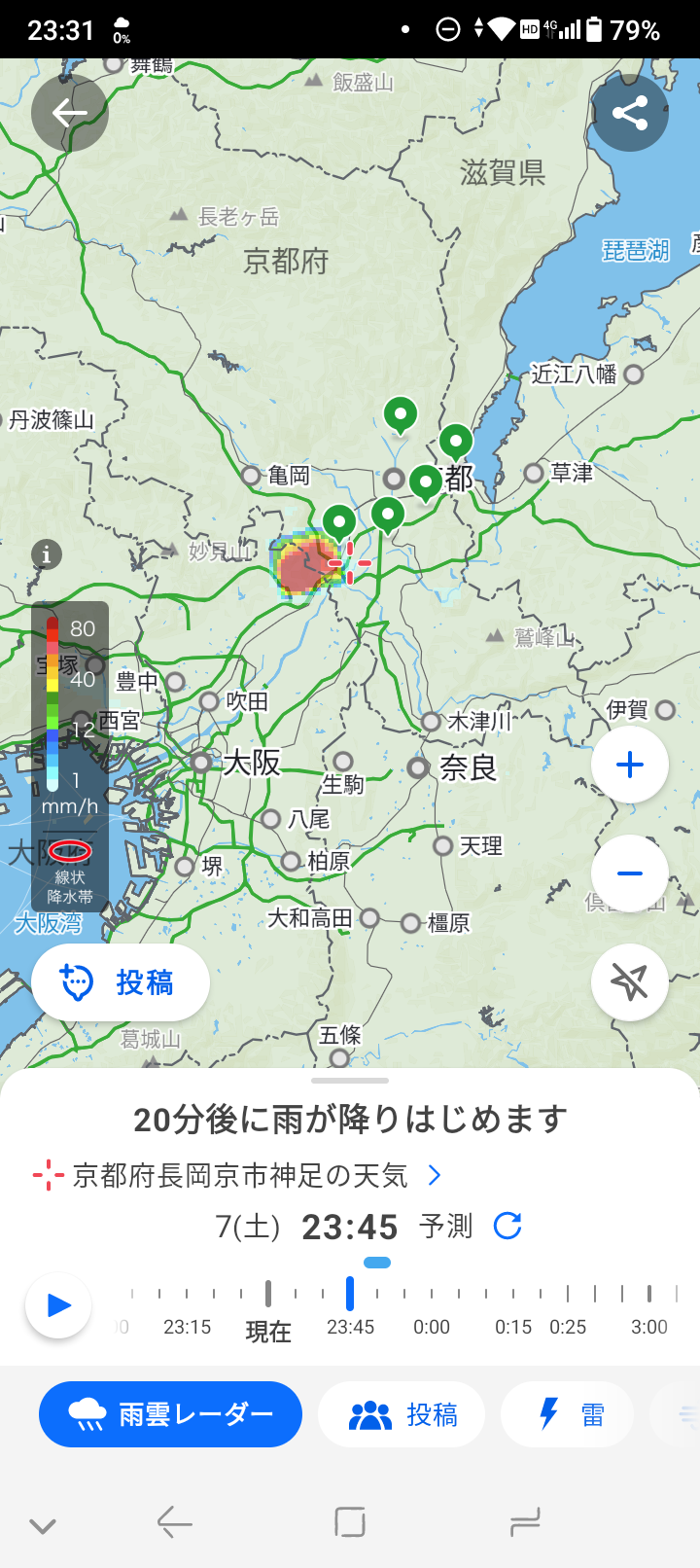Open the system recent apps button
The image size is (700, 1568).
[x=350, y=1522]
